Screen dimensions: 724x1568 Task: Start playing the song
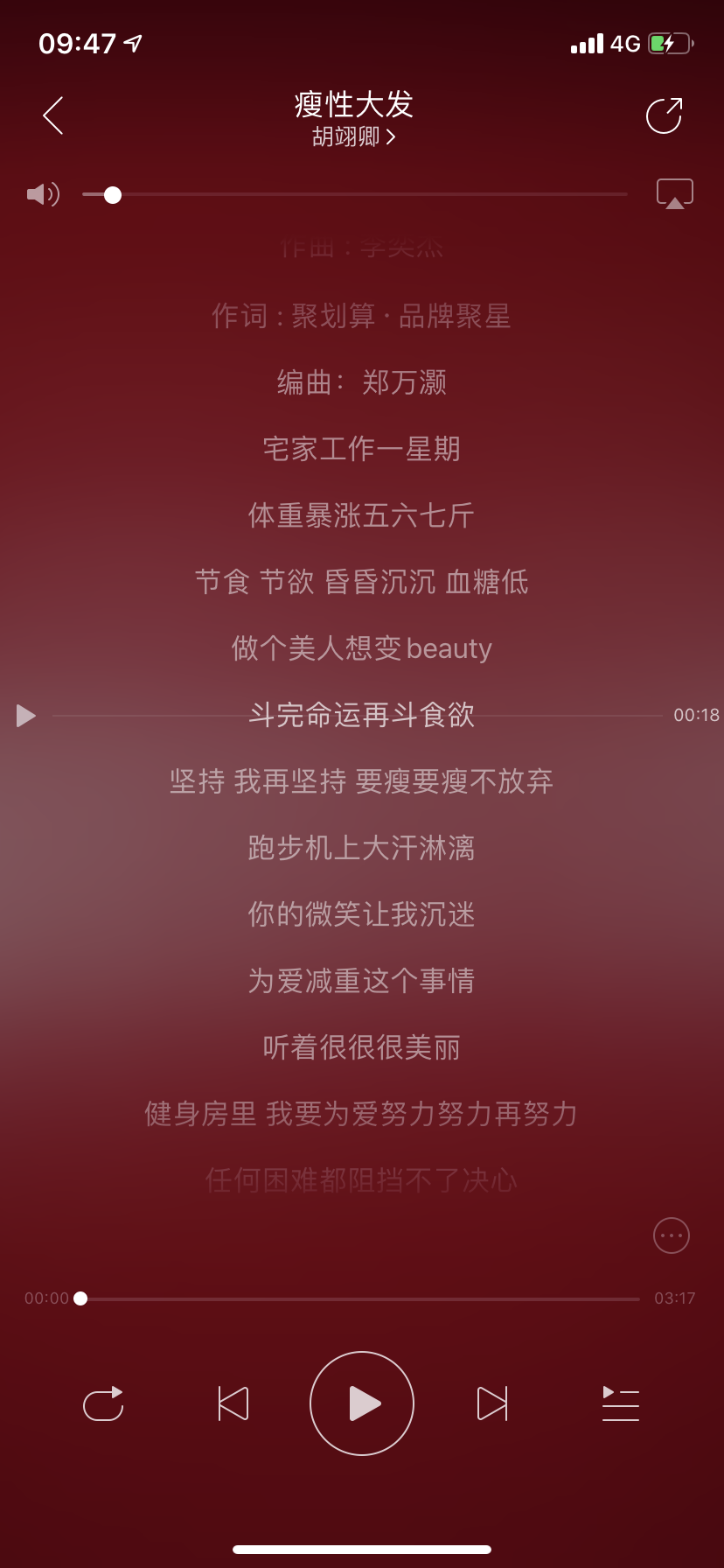[362, 1403]
